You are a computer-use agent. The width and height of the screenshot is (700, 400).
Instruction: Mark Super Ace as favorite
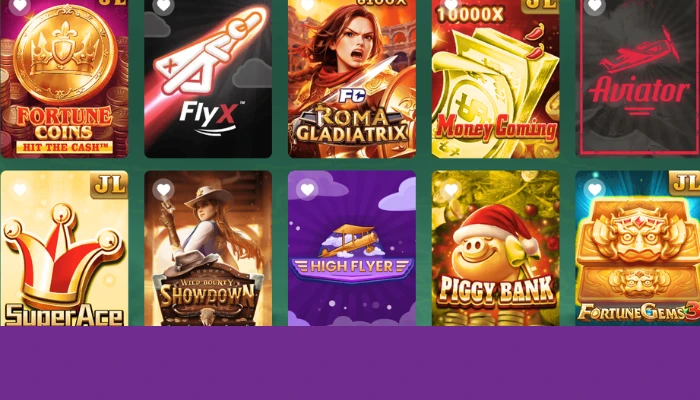(x=19, y=190)
